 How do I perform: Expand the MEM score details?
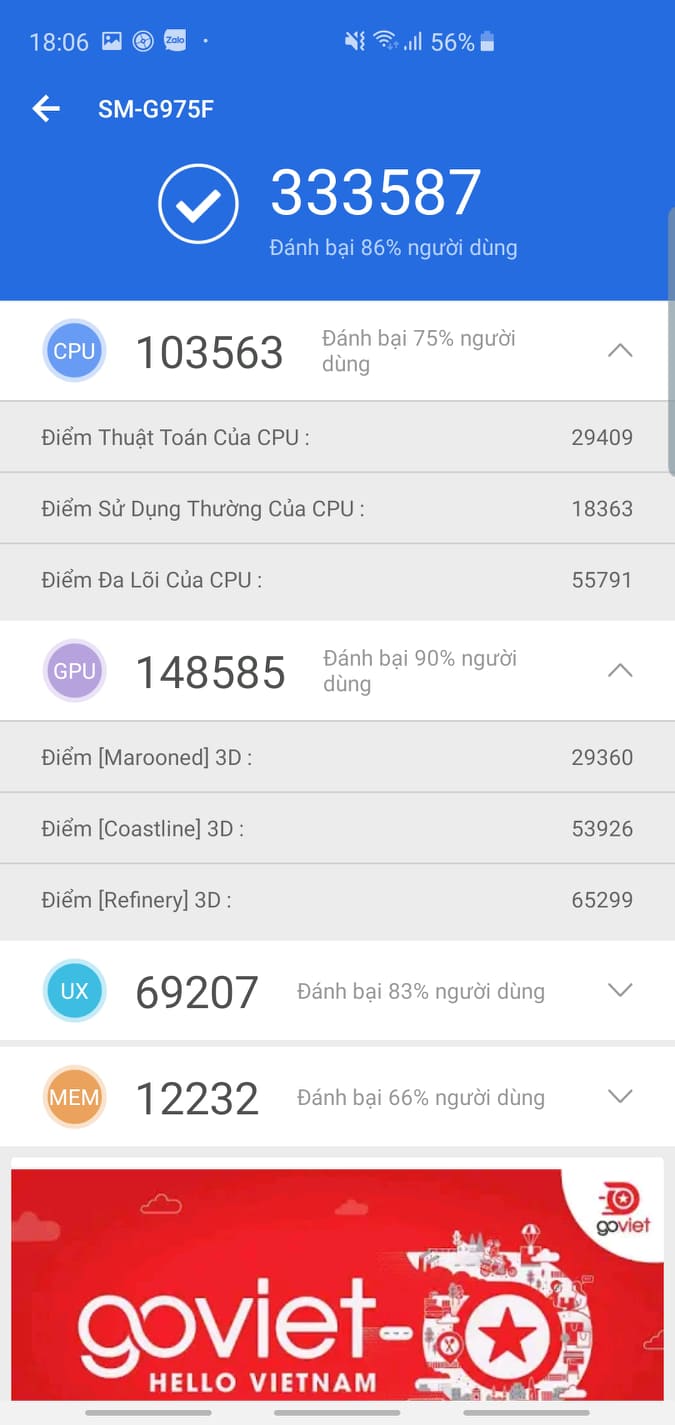[x=620, y=1096]
